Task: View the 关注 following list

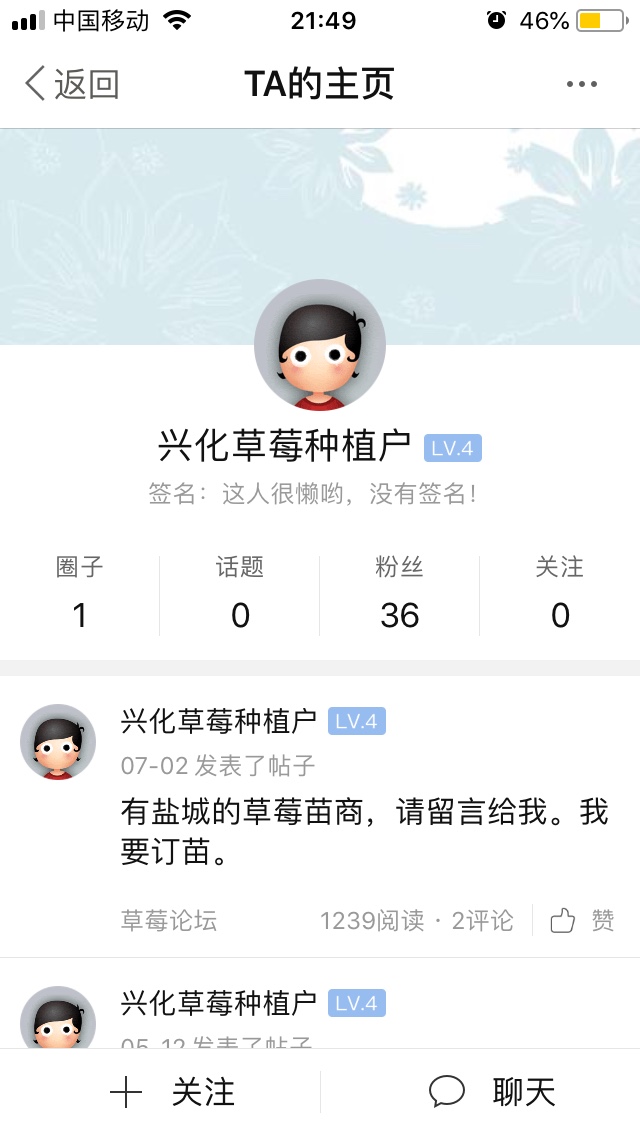Action: pyautogui.click(x=559, y=594)
